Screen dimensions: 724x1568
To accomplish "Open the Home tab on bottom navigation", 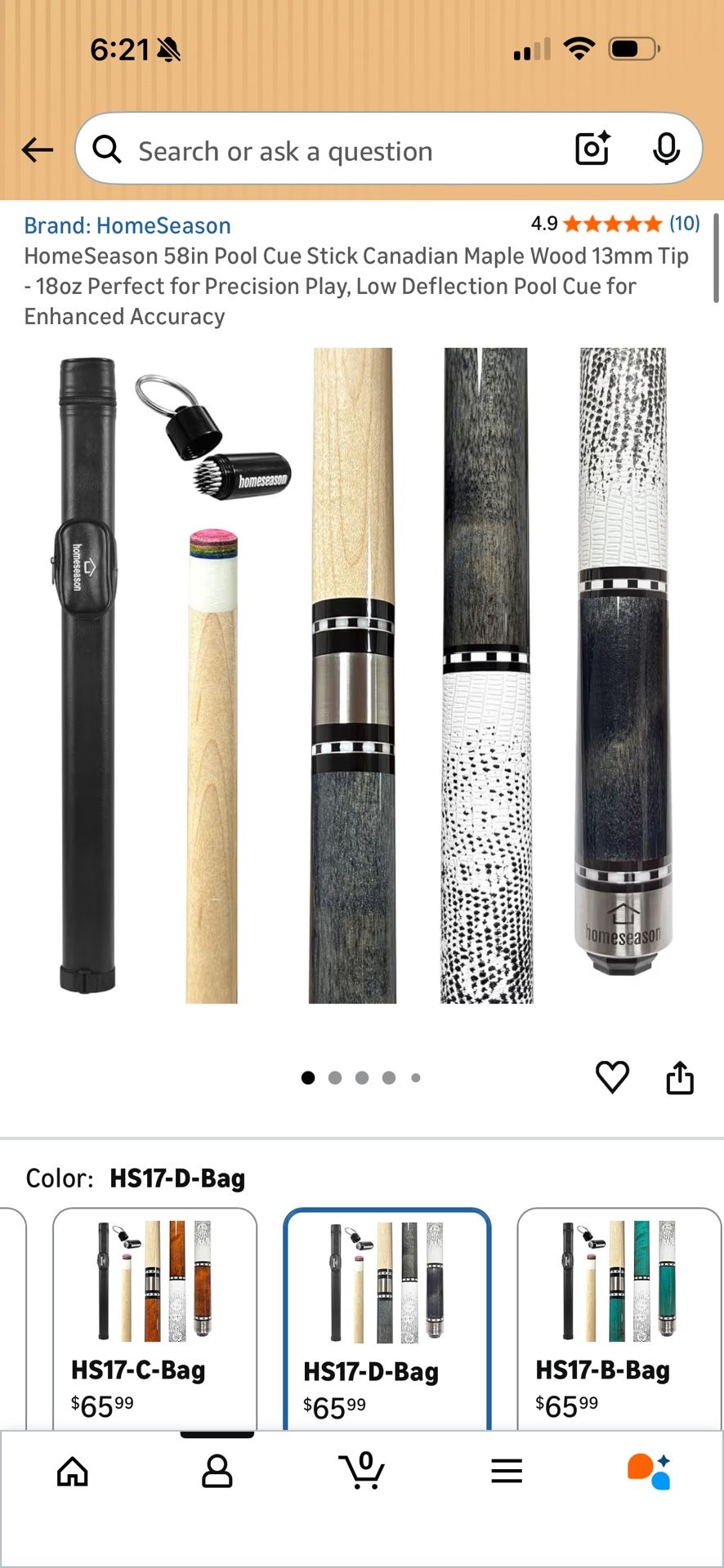I will 72,1472.
